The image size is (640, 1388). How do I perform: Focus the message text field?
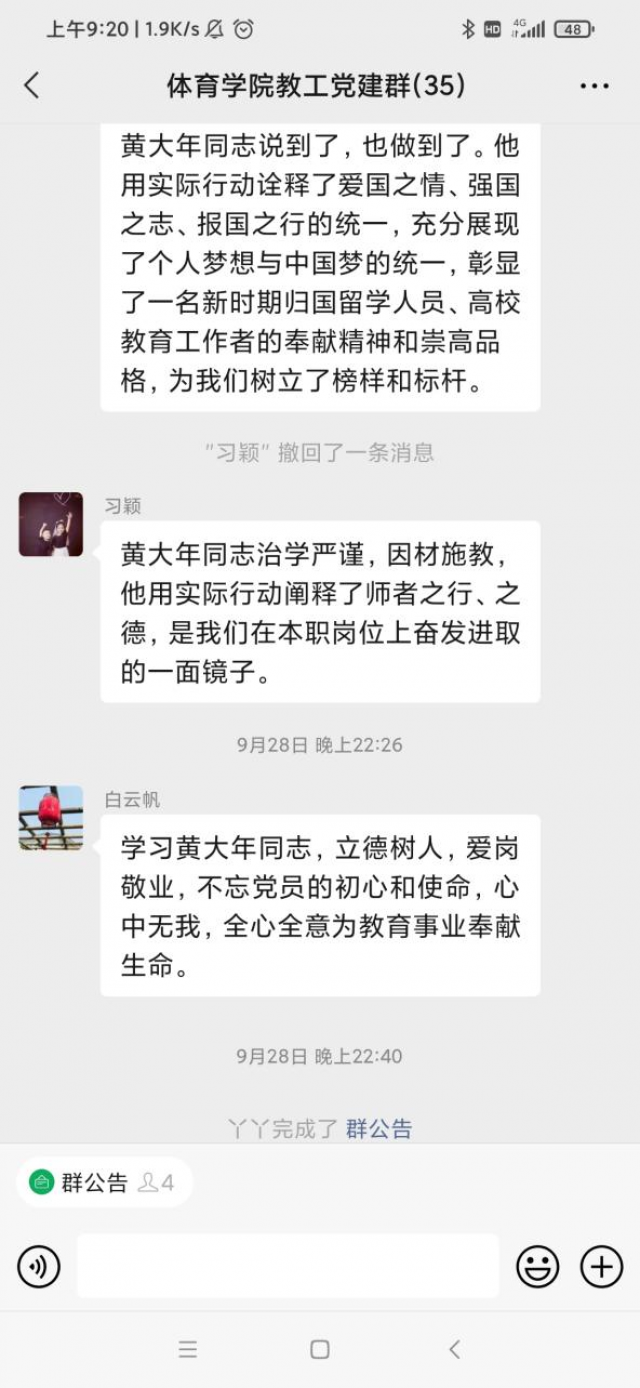(288, 1266)
